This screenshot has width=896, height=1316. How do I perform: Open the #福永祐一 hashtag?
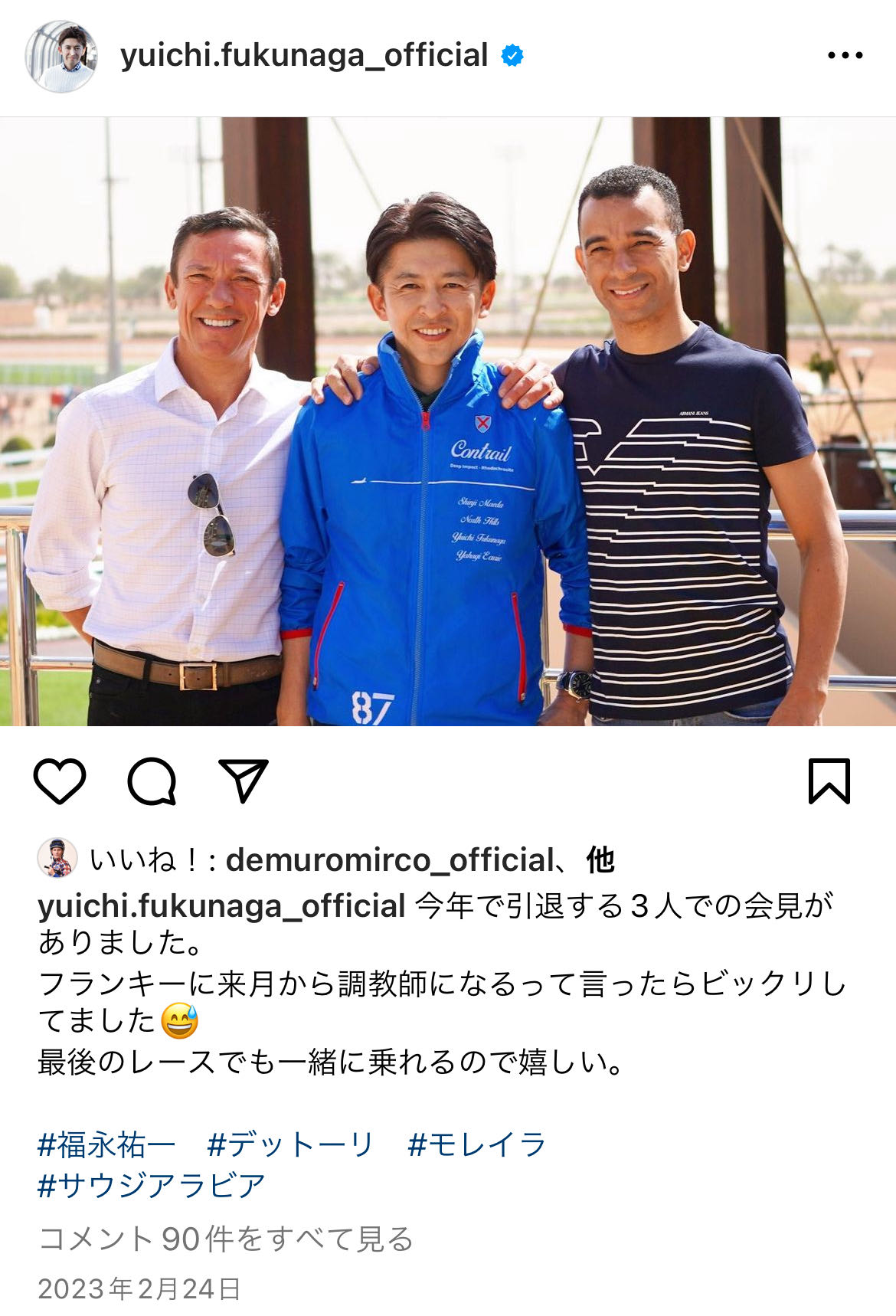coord(106,1144)
